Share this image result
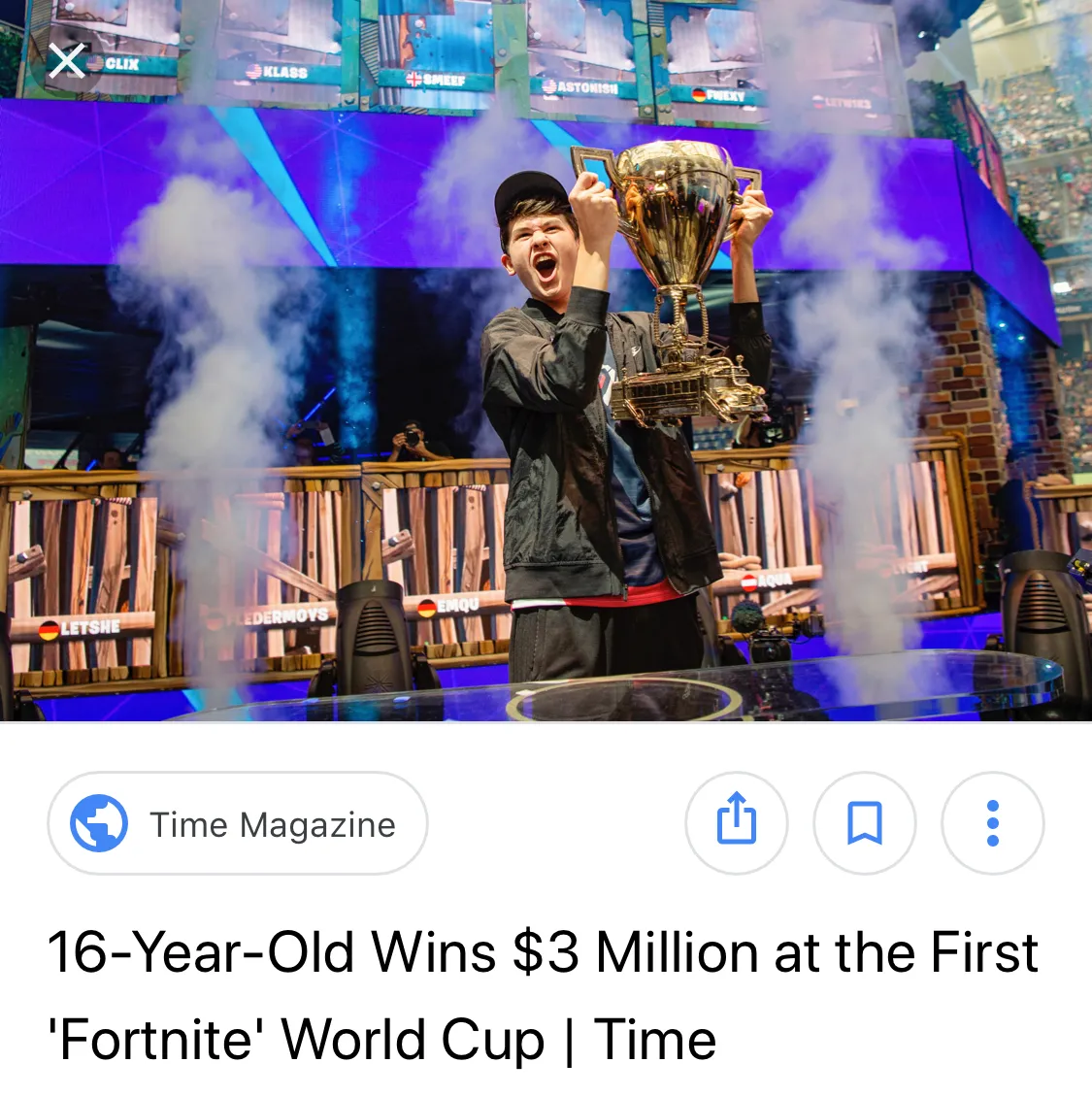Screen dimensions: 1092x1096 pyautogui.click(x=736, y=823)
